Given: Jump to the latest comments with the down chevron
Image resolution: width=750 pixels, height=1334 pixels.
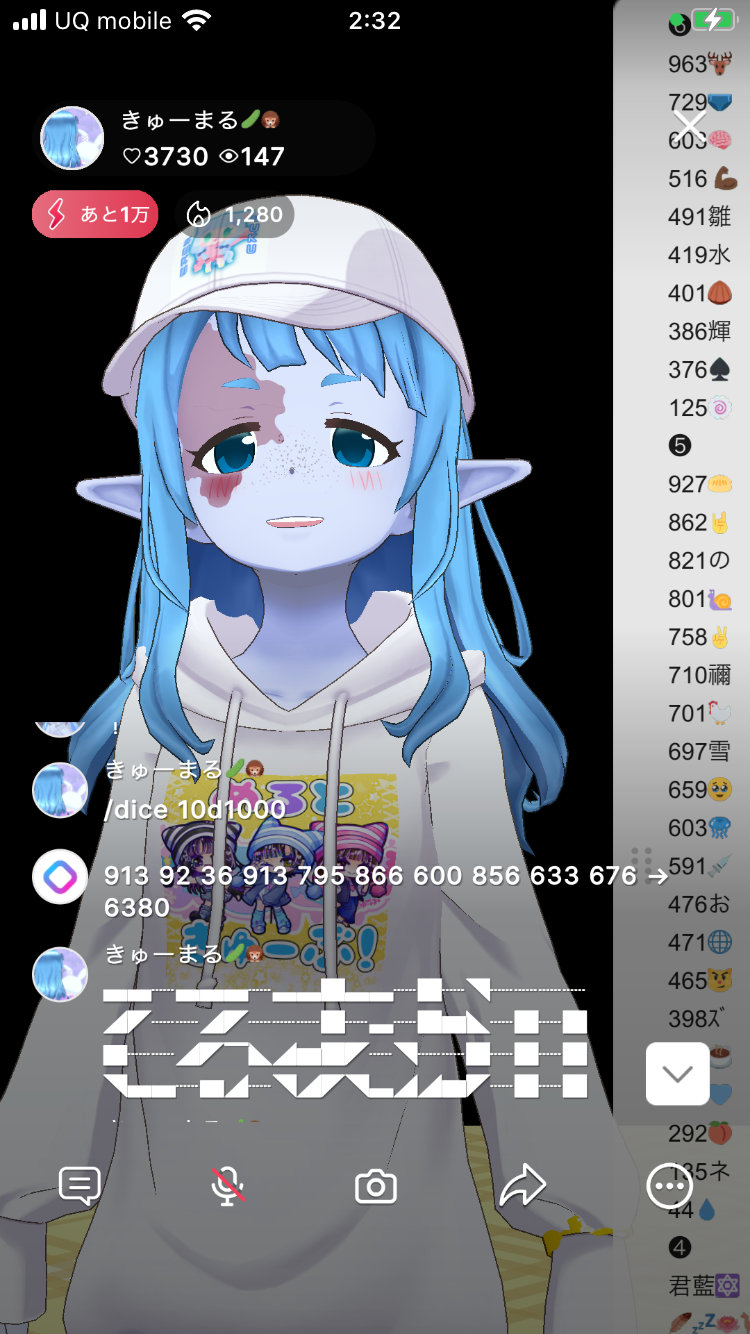Looking at the screenshot, I should 678,1074.
